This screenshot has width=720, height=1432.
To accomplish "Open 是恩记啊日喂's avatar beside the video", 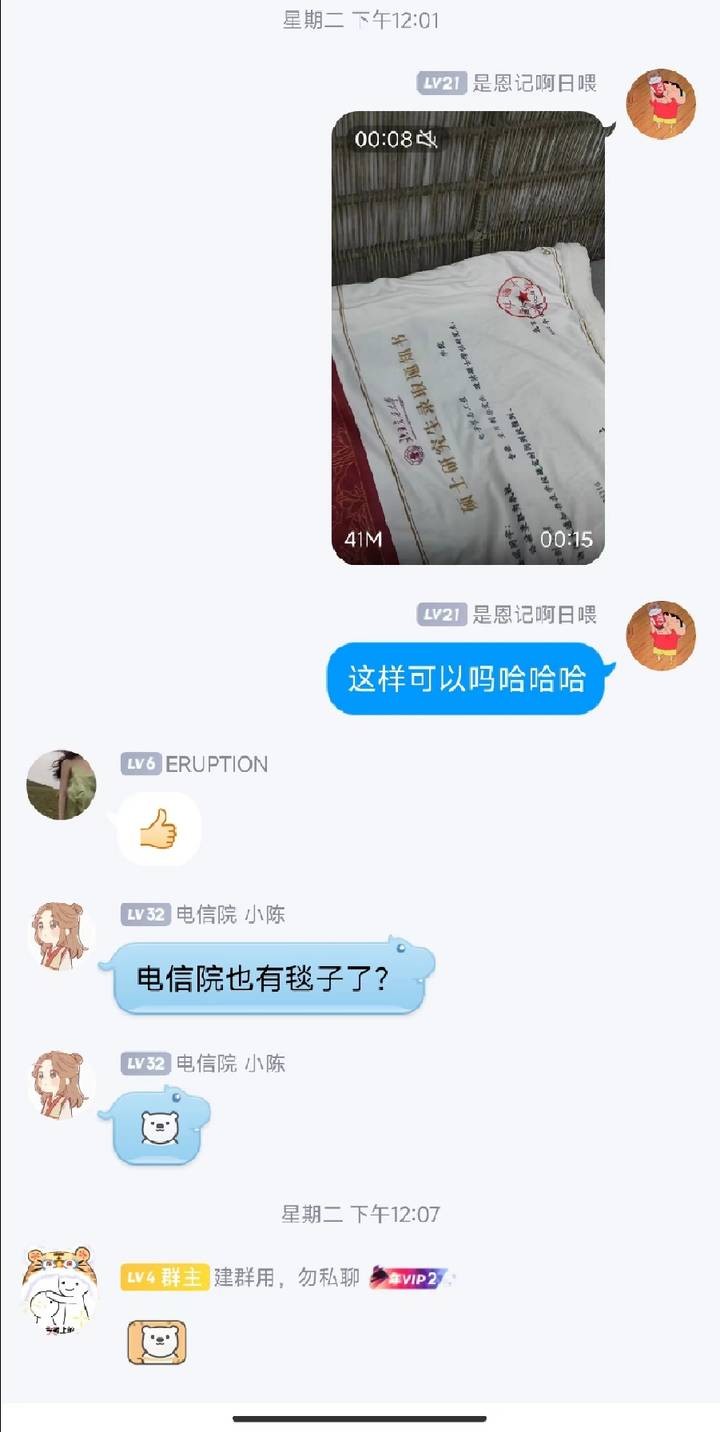I will click(x=660, y=104).
